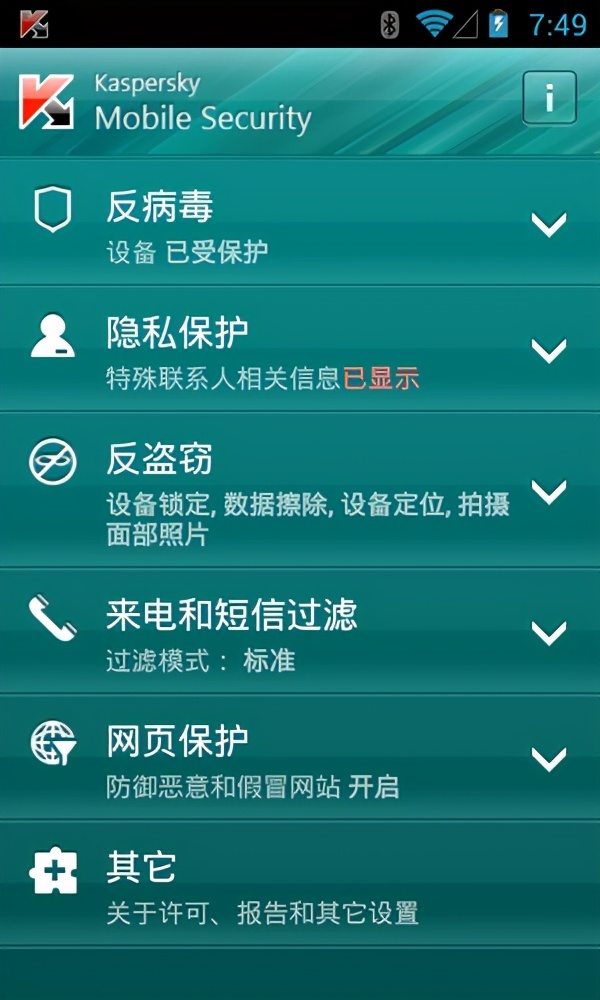This screenshot has width=600, height=1000.
Task: Open the info button in the header
Action: [549, 98]
